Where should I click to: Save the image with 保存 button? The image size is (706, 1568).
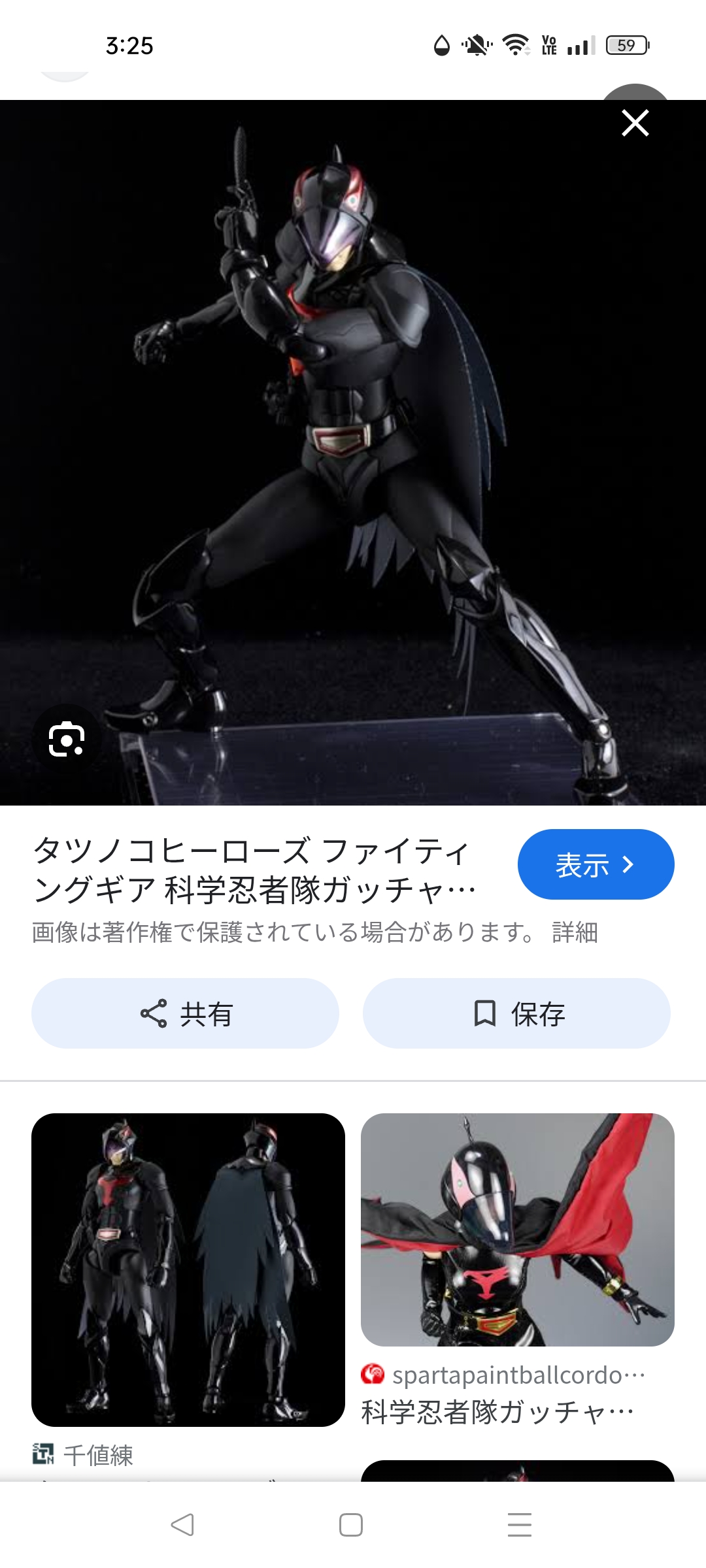tap(516, 1013)
